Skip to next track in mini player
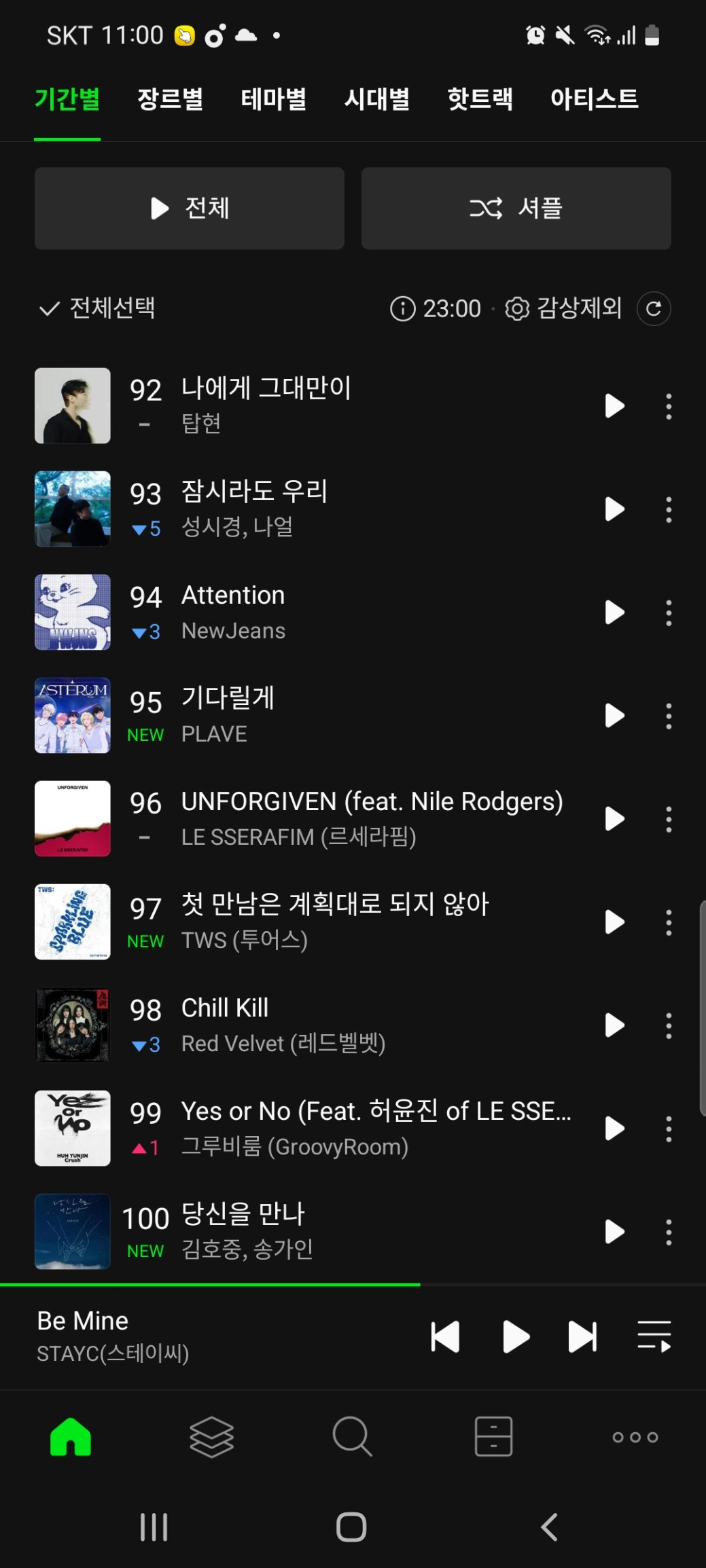706x1568 pixels. coord(582,1336)
